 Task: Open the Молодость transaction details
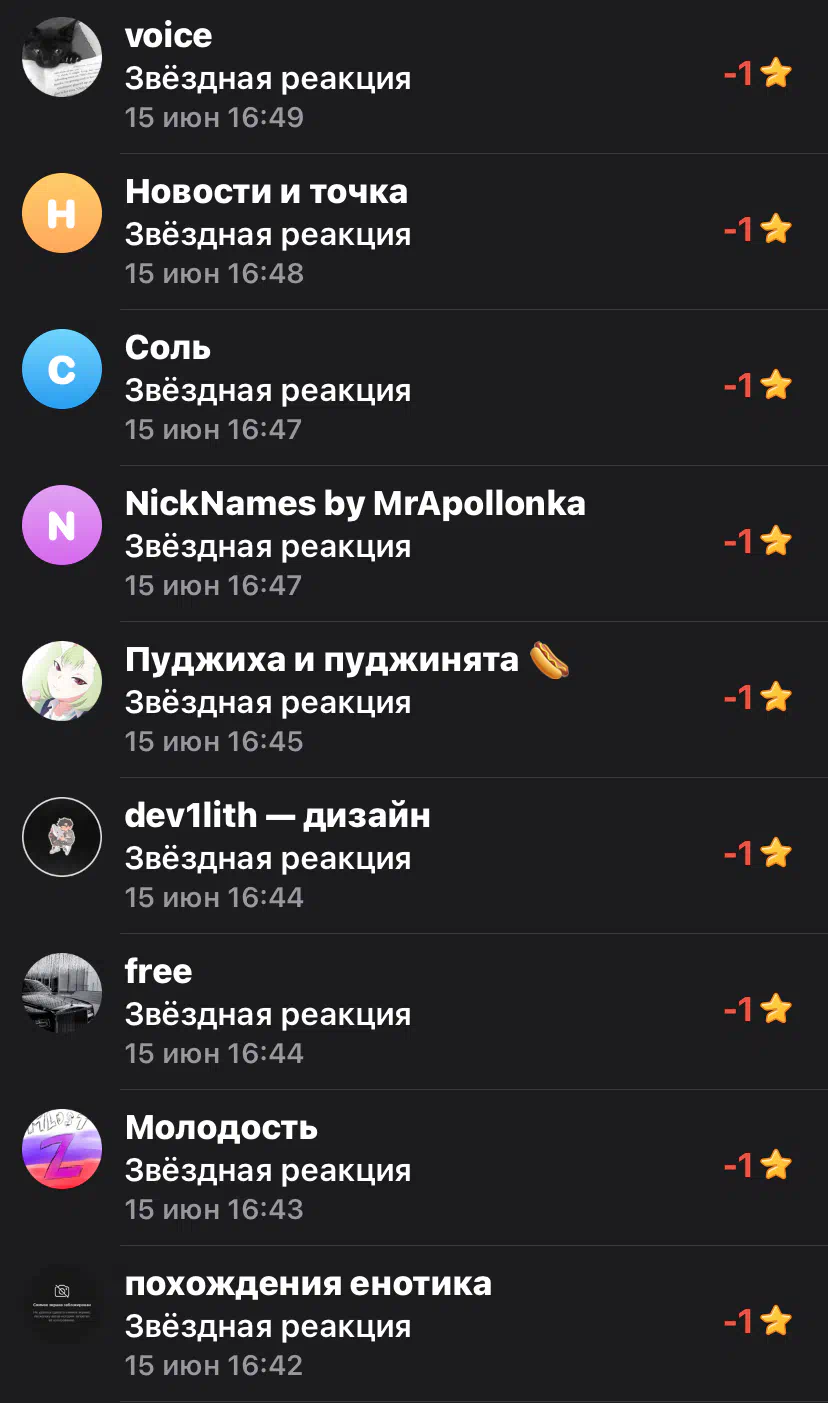point(414,1168)
